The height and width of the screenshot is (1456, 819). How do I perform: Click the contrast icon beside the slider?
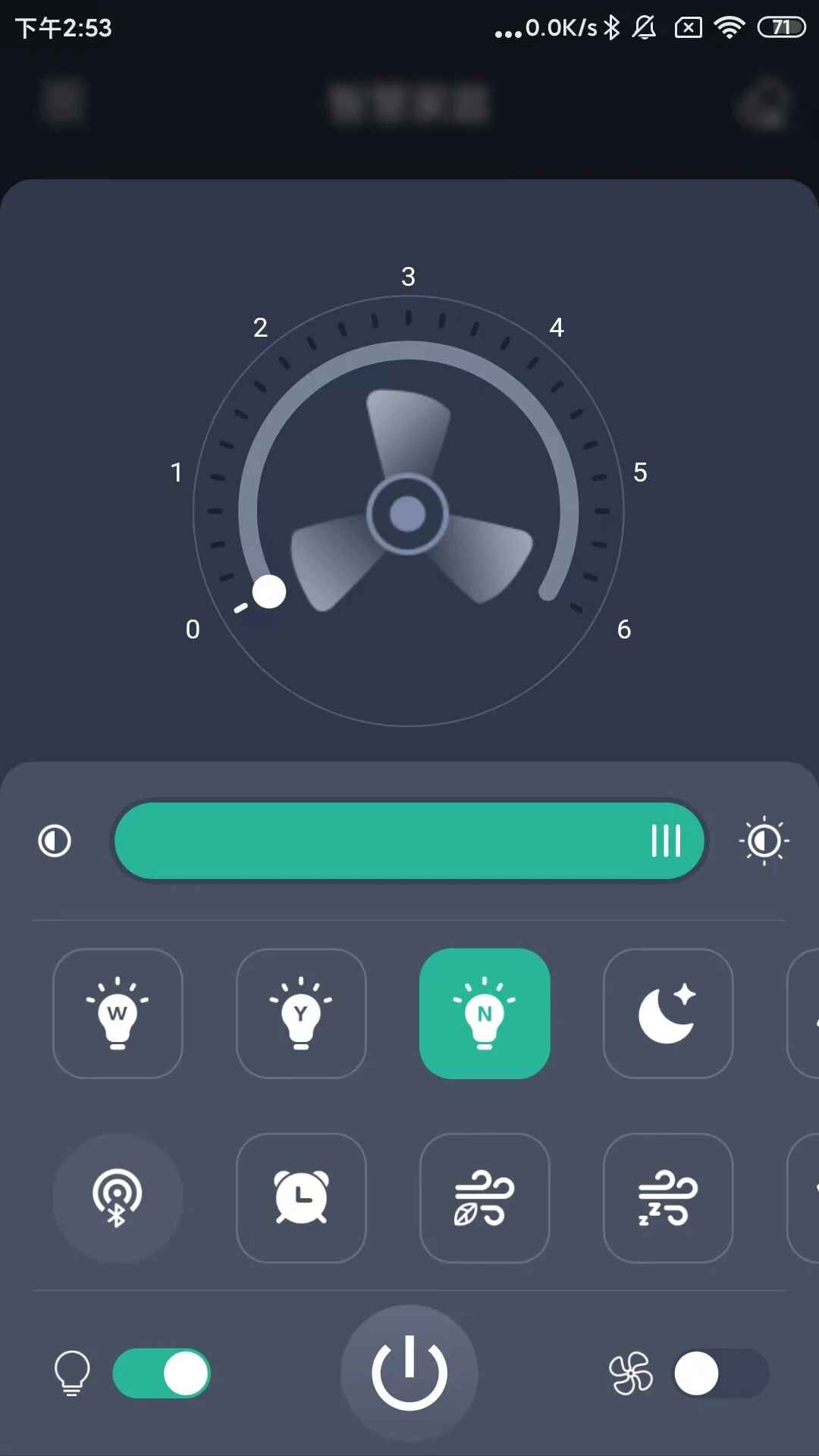pos(54,840)
